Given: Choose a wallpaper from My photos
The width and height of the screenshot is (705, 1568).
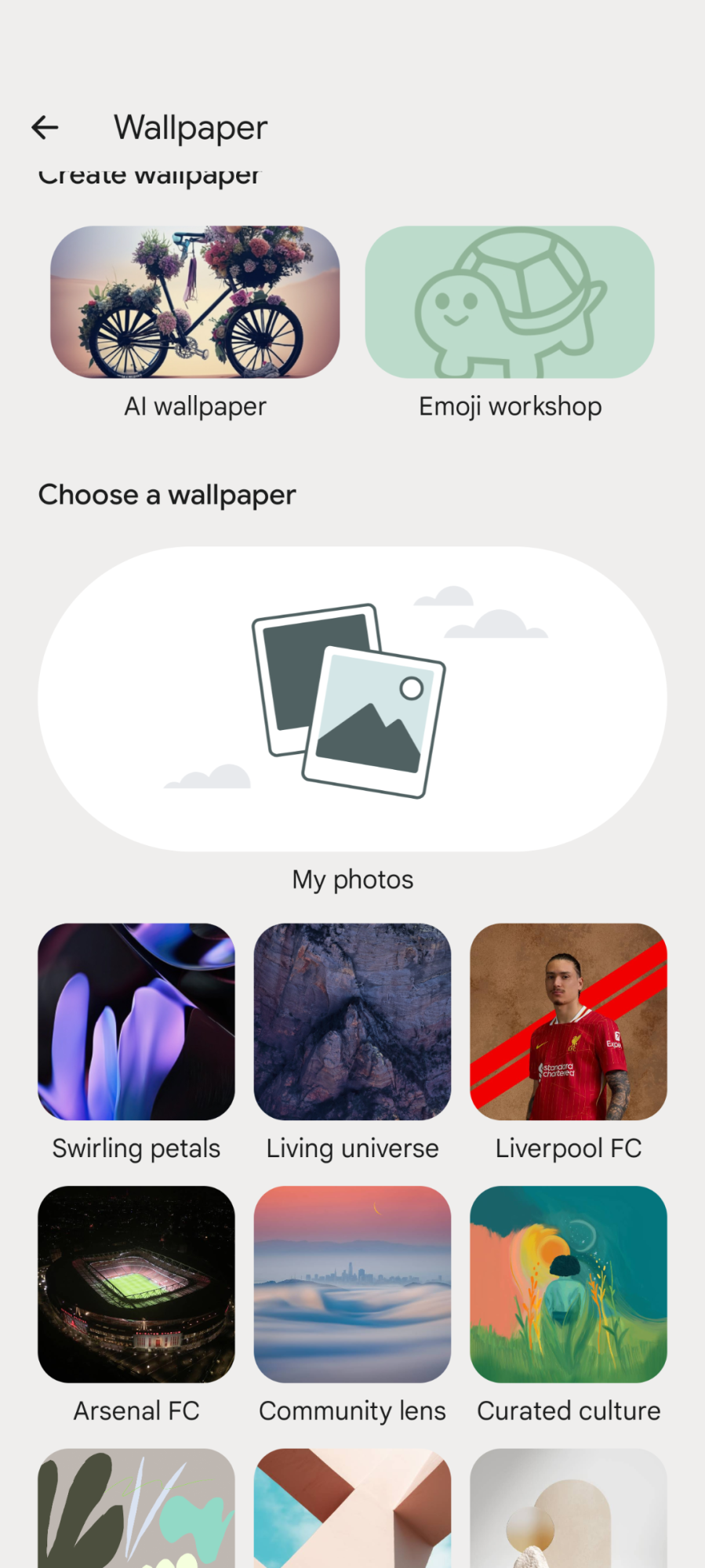Looking at the screenshot, I should click(352, 699).
